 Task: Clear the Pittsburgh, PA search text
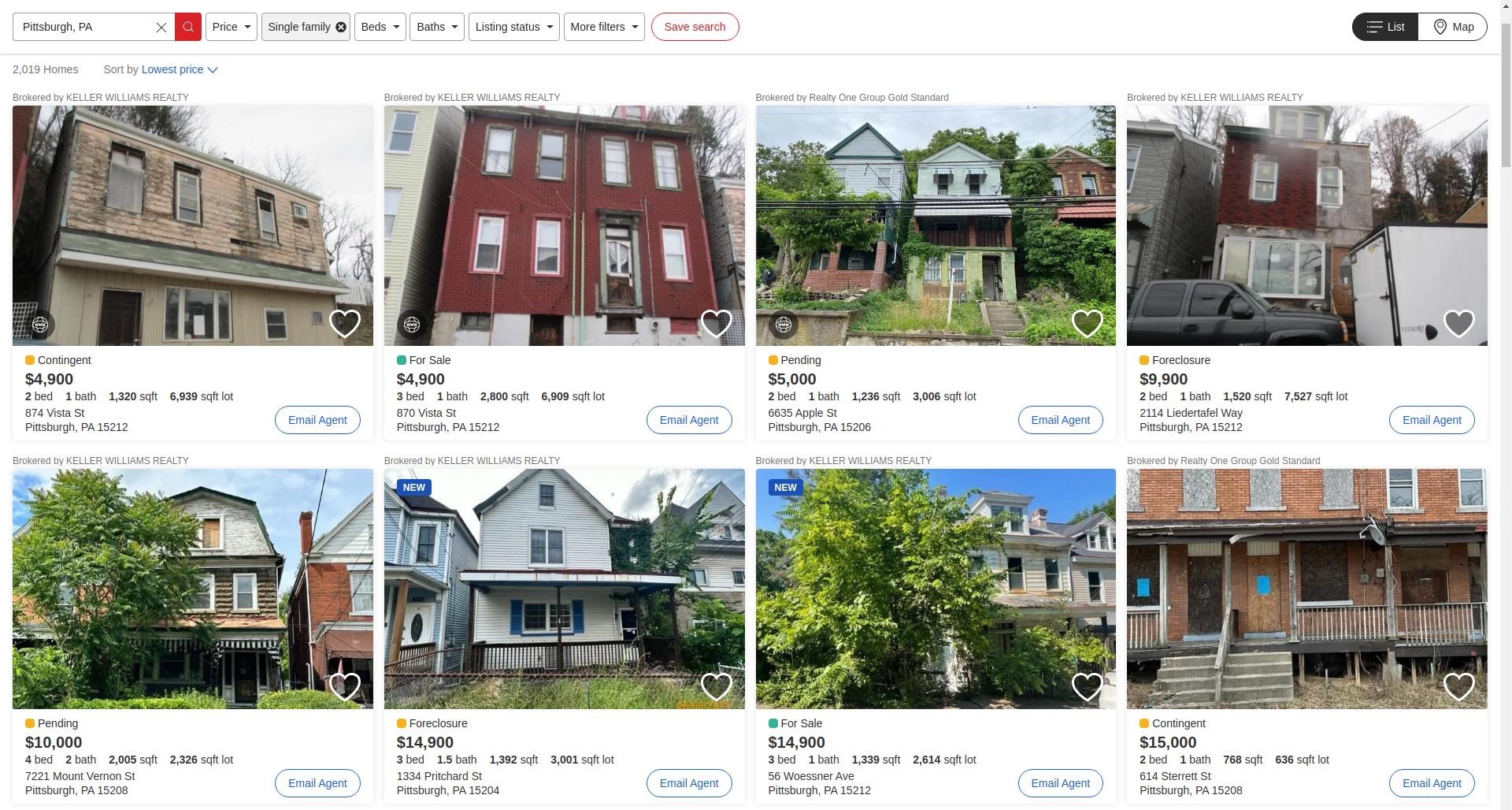(161, 27)
